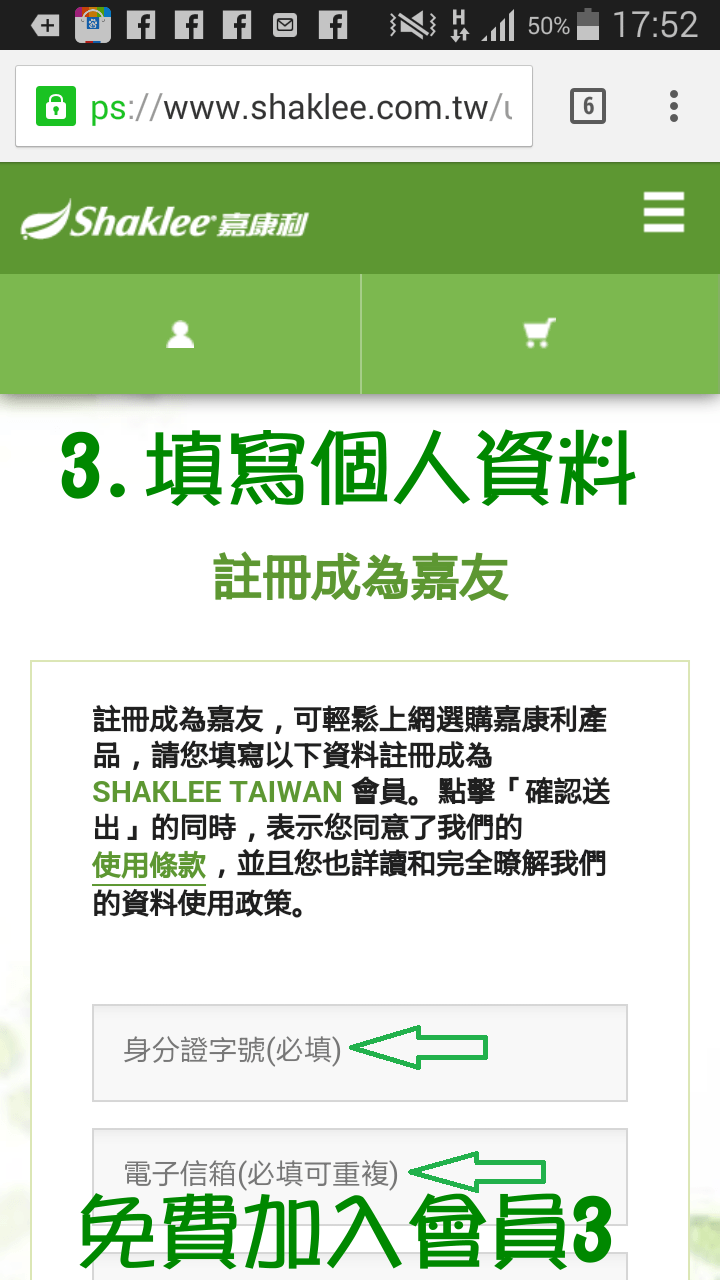The height and width of the screenshot is (1280, 720).
Task: Open the browser overflow menu
Action: [x=674, y=106]
